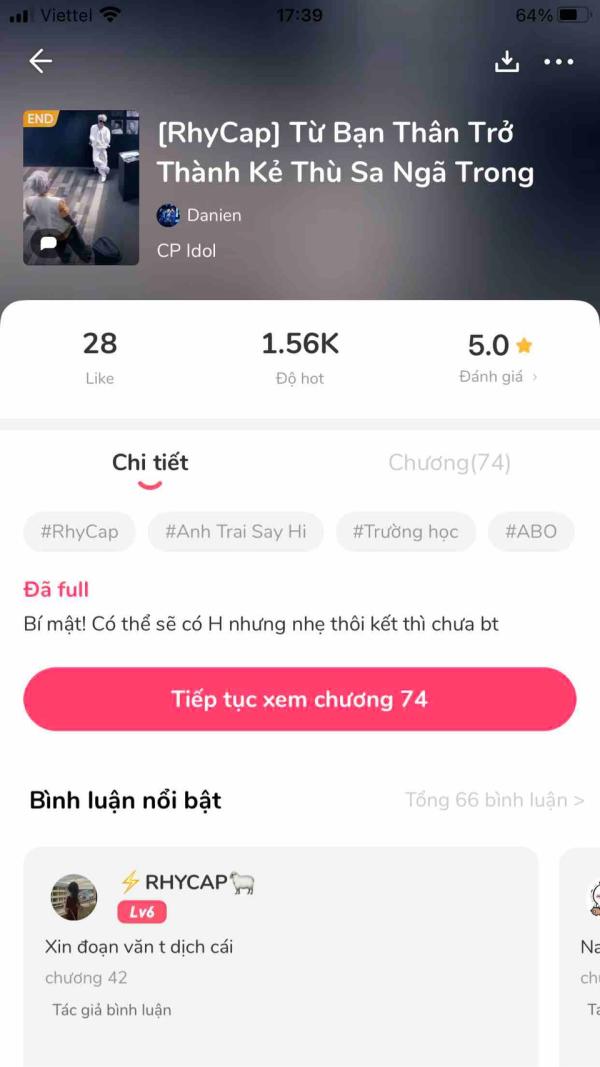This screenshot has width=600, height=1067.
Task: Switch to the Chương(74) tab
Action: [x=449, y=463]
